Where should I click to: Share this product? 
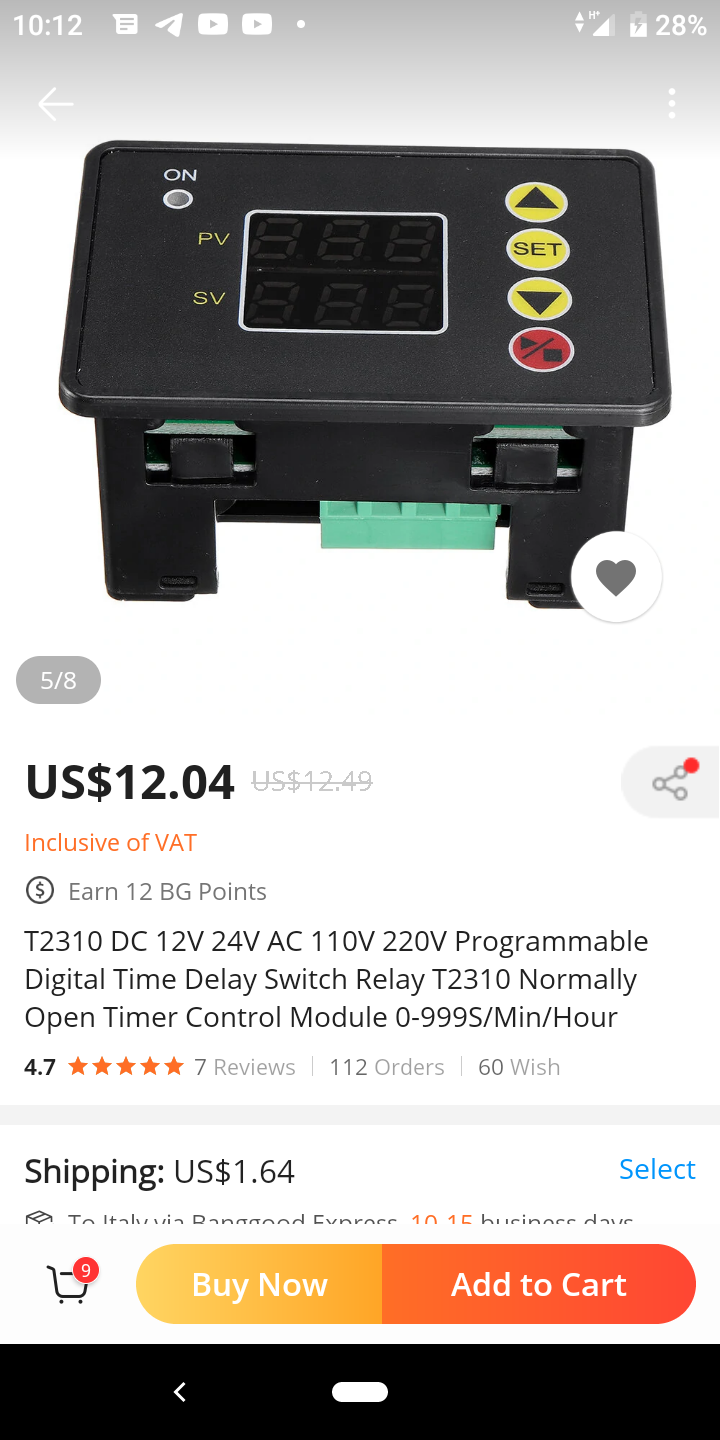(x=671, y=782)
